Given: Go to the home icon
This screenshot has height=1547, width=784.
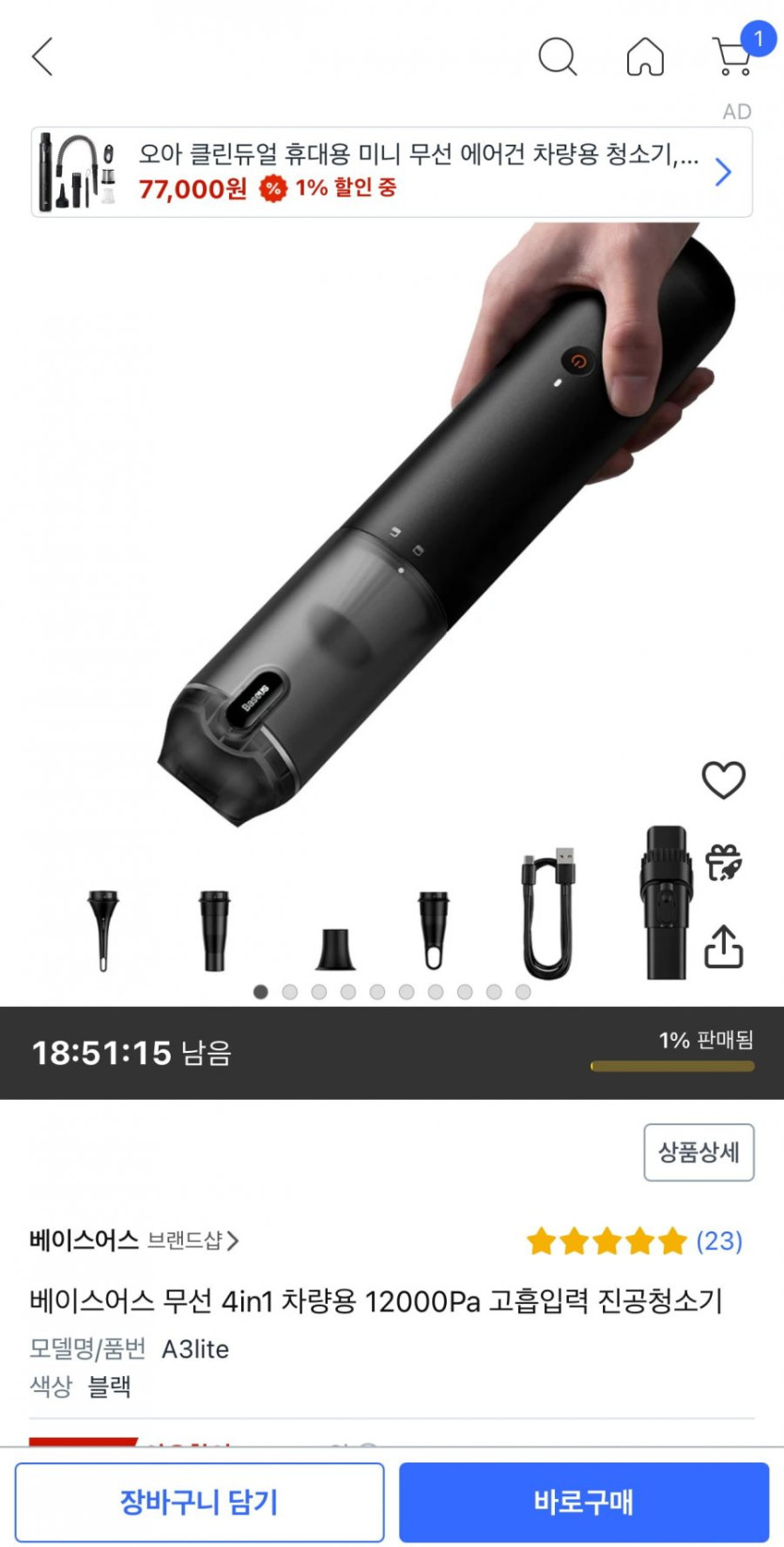Looking at the screenshot, I should (645, 56).
